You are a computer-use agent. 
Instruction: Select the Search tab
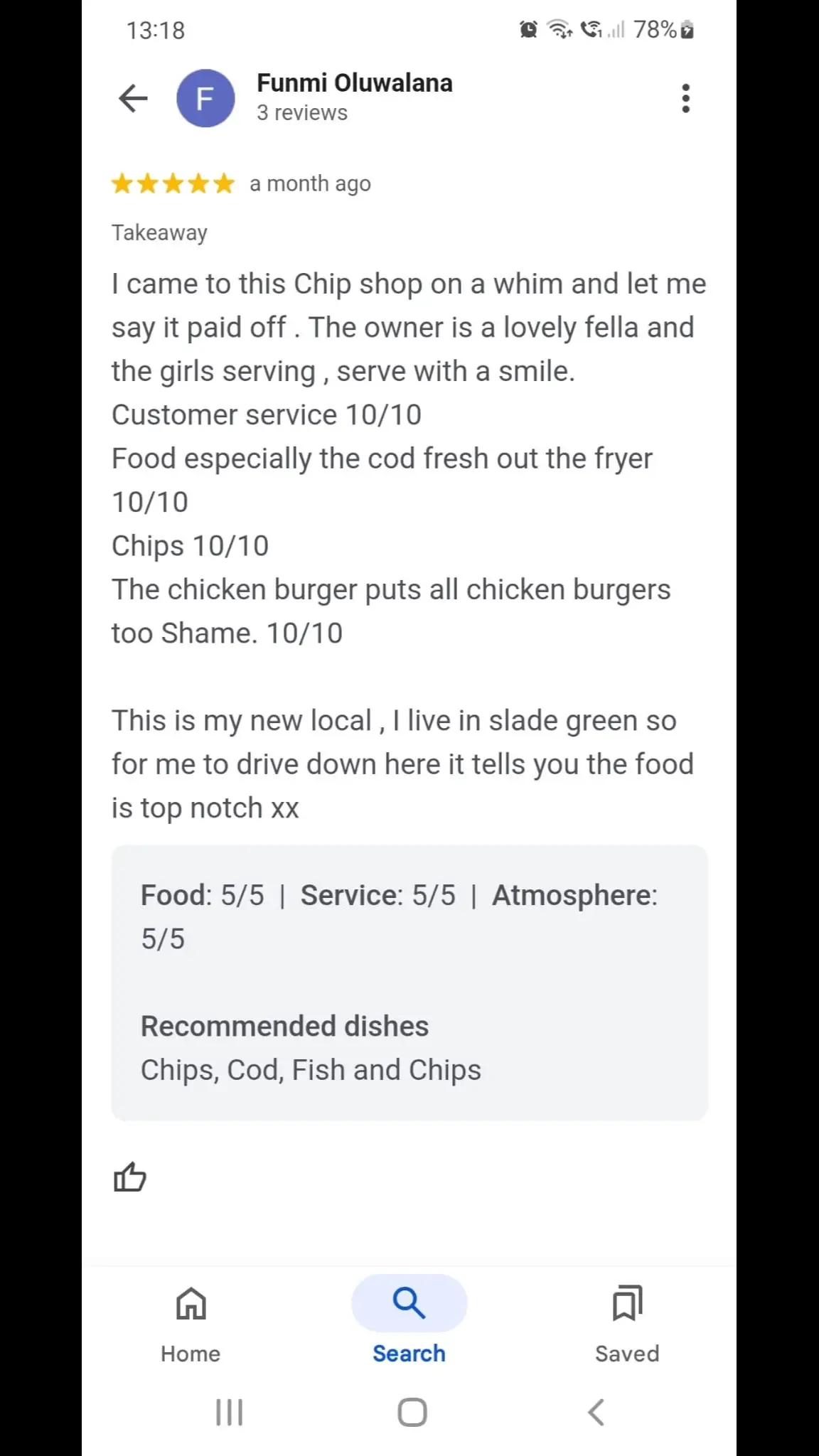(409, 1321)
